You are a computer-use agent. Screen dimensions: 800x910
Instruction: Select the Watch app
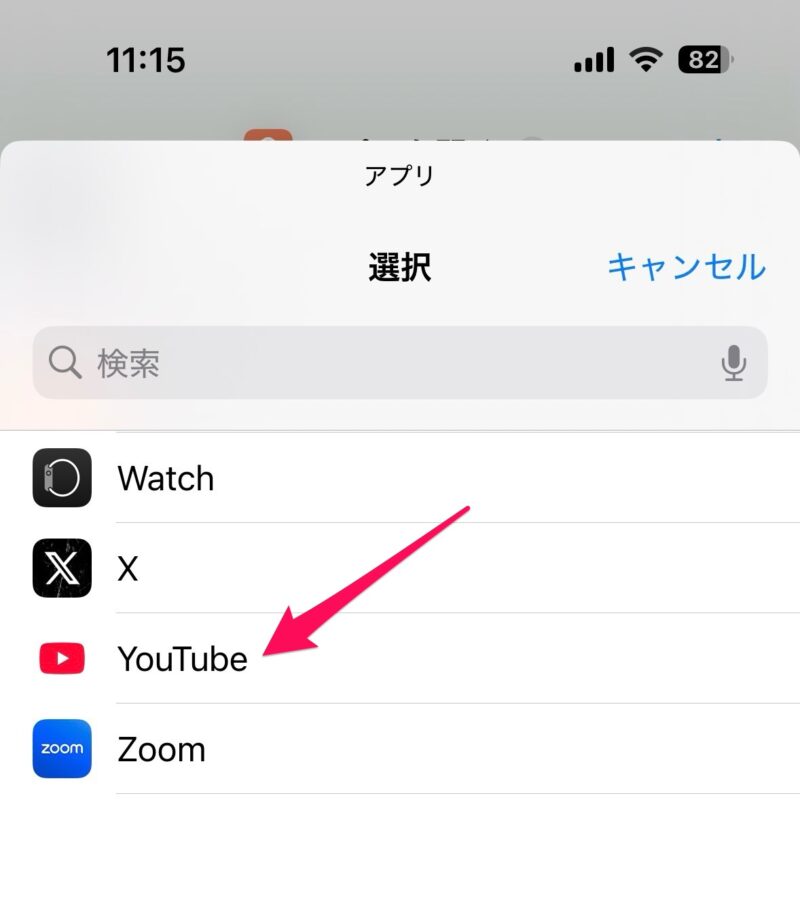tap(166, 478)
